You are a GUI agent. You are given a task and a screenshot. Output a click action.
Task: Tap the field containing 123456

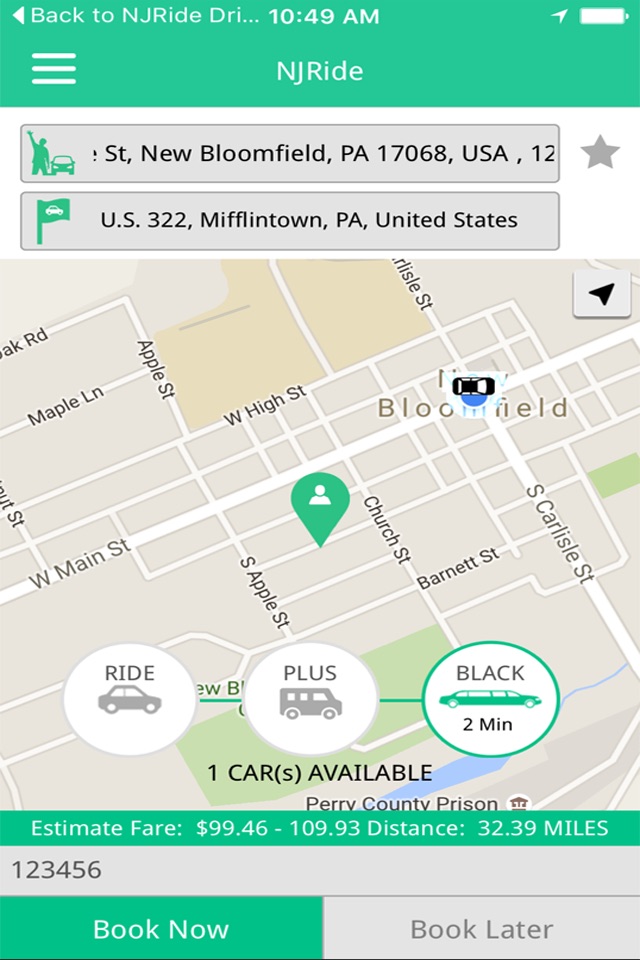pos(320,870)
